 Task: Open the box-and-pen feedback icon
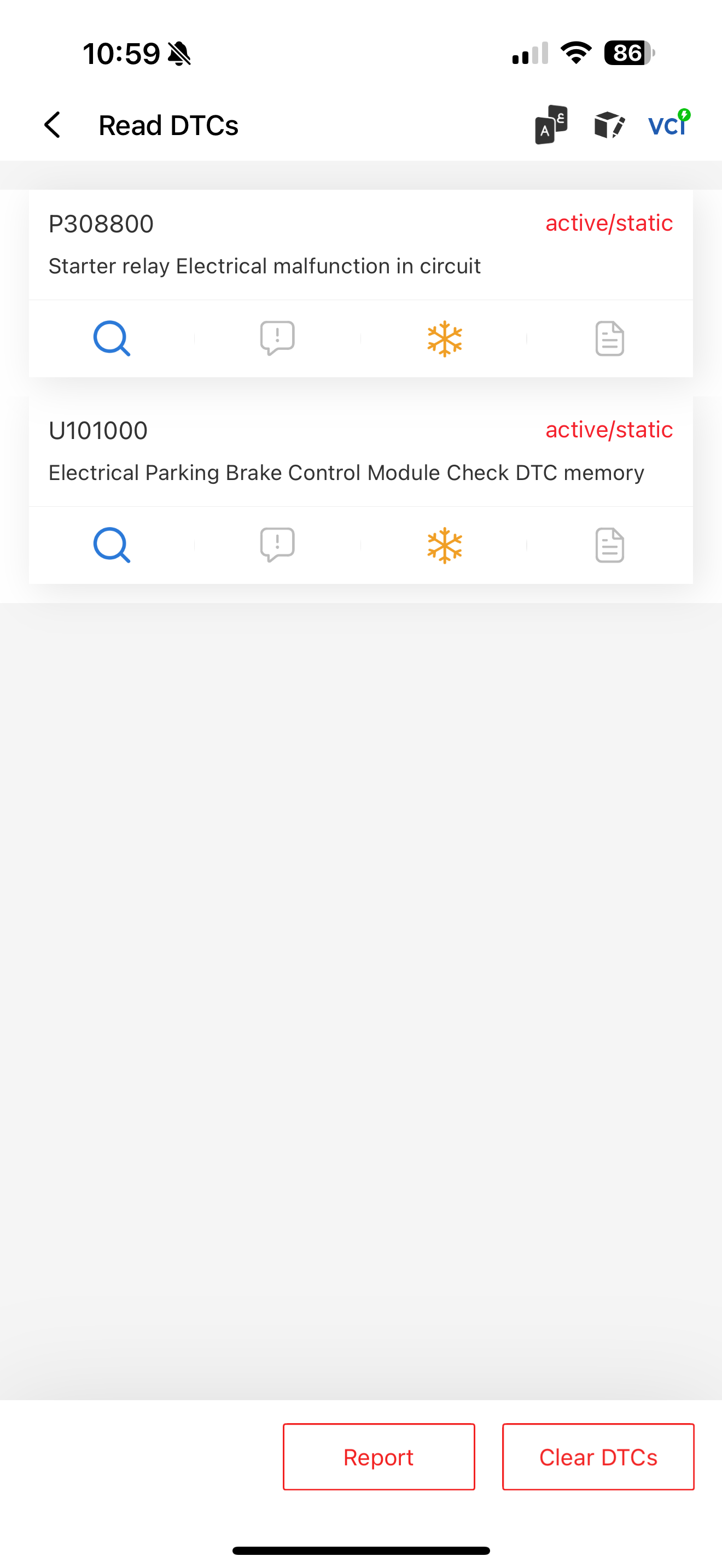pyautogui.click(x=609, y=125)
